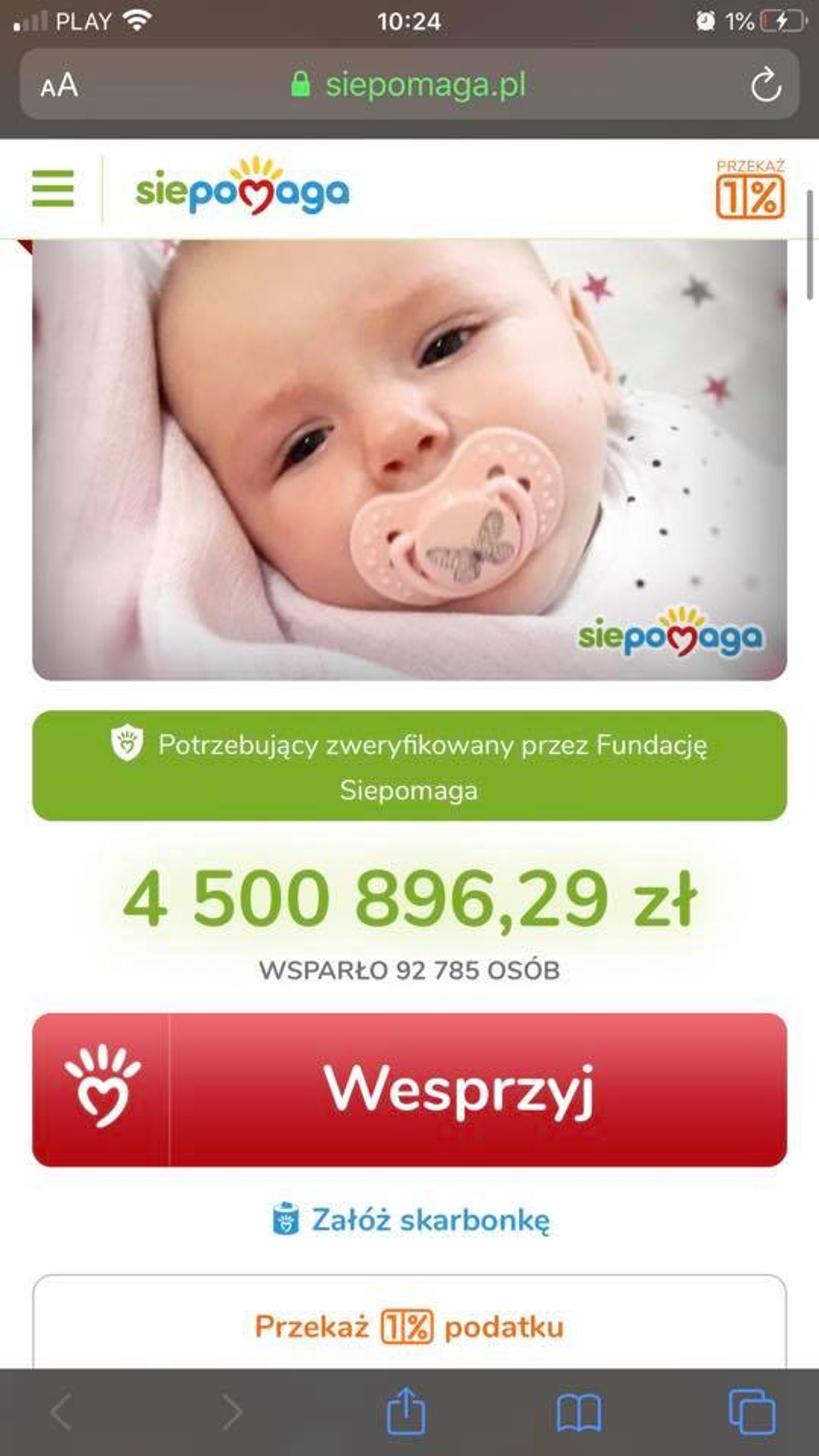Open the hamburger menu
The height and width of the screenshot is (1456, 819).
(52, 189)
